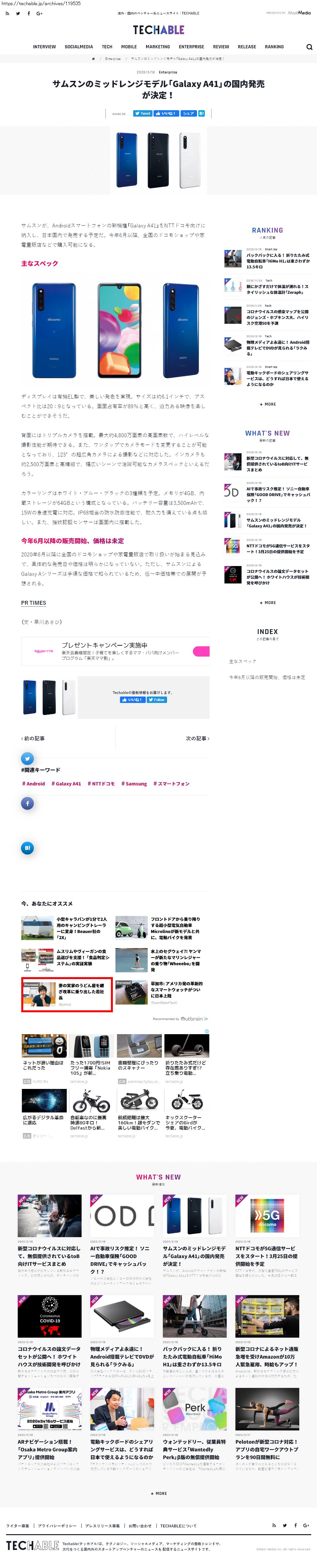Viewport: 317px width, 1568px height.
Task: Go to the RANKING menu item
Action: pos(274,47)
